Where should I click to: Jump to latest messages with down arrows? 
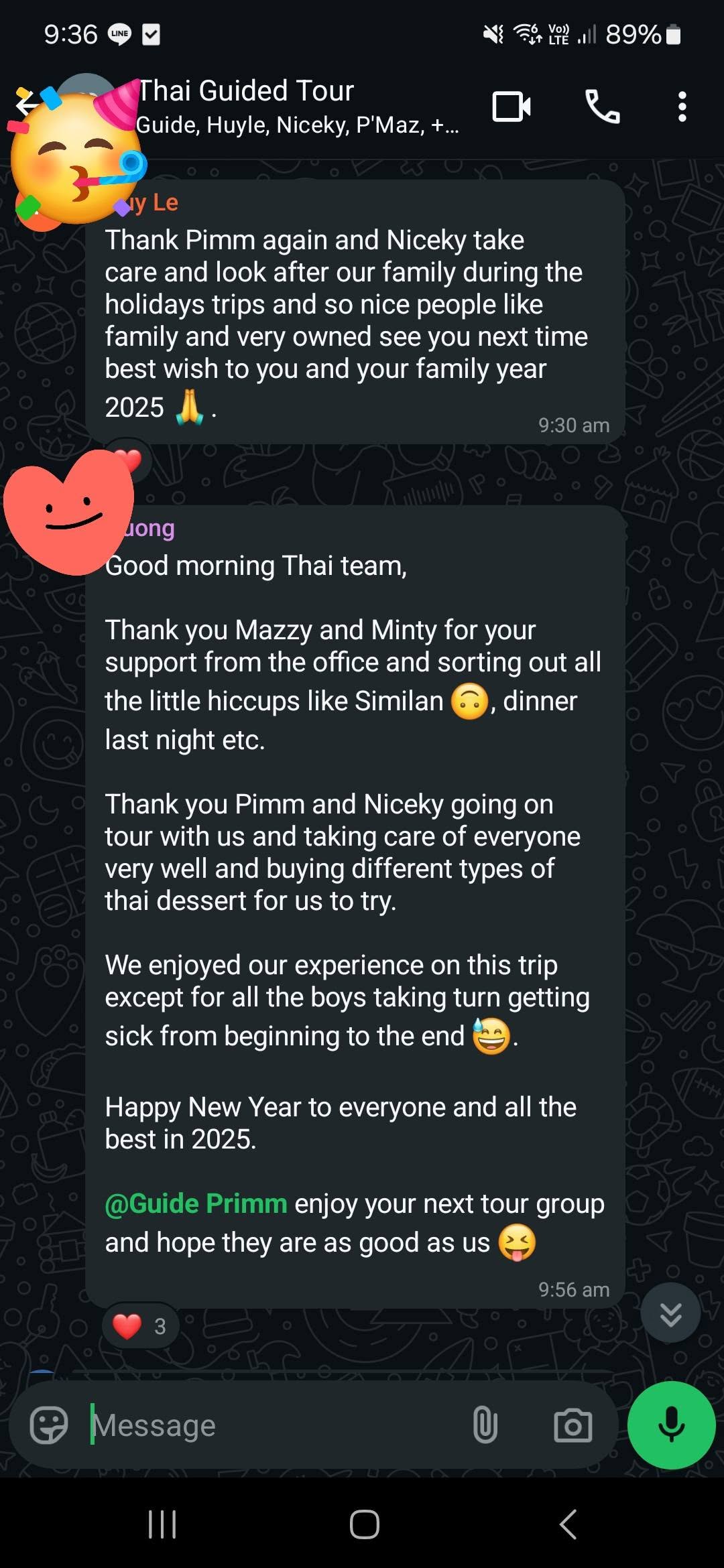point(670,1313)
